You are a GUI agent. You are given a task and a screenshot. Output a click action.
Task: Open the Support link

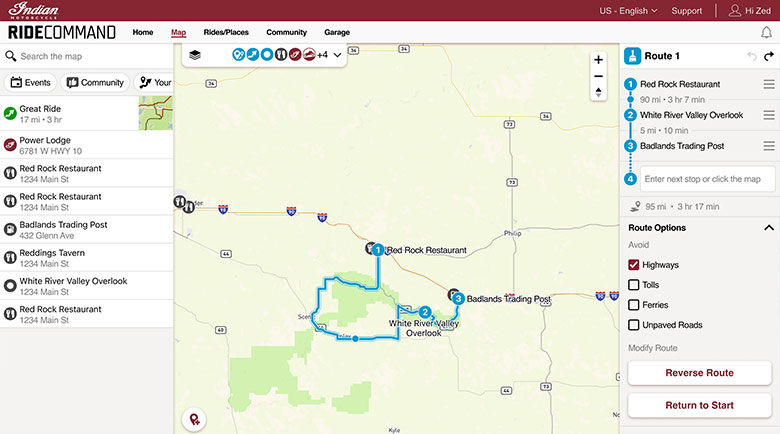686,10
